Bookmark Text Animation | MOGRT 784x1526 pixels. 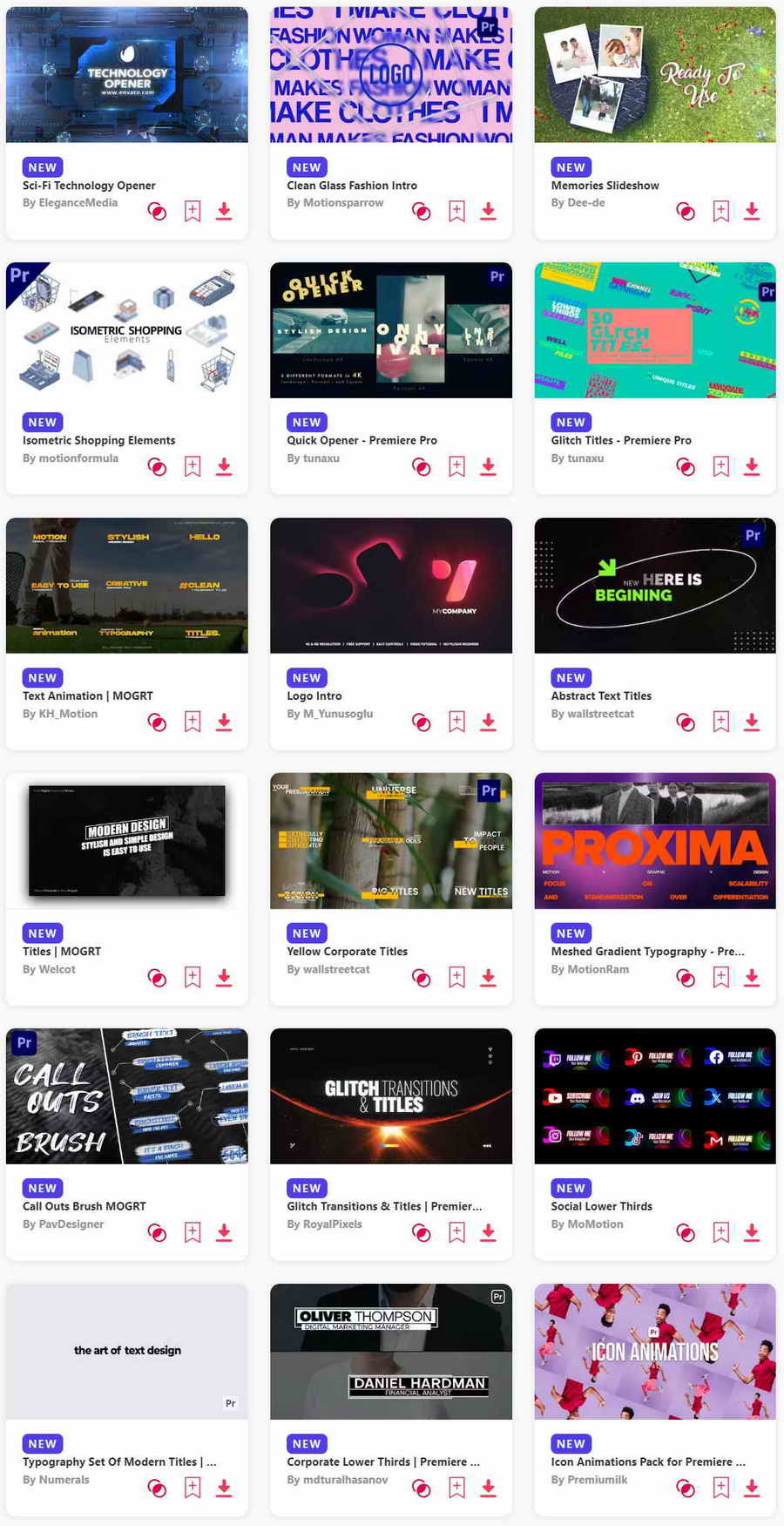pos(193,722)
